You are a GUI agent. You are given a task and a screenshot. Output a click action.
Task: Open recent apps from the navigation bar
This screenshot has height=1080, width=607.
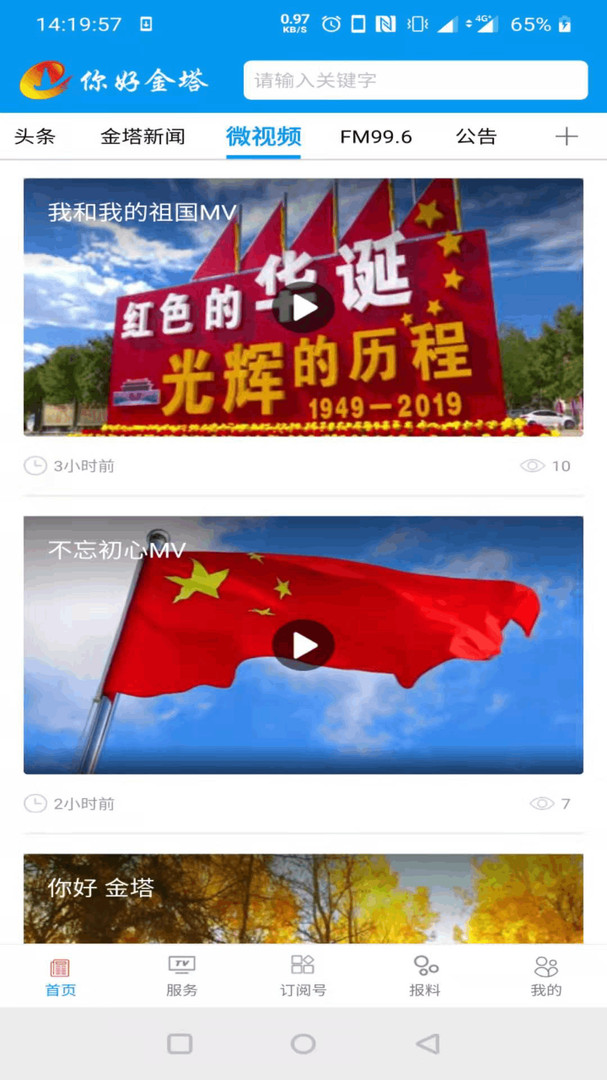180,1044
